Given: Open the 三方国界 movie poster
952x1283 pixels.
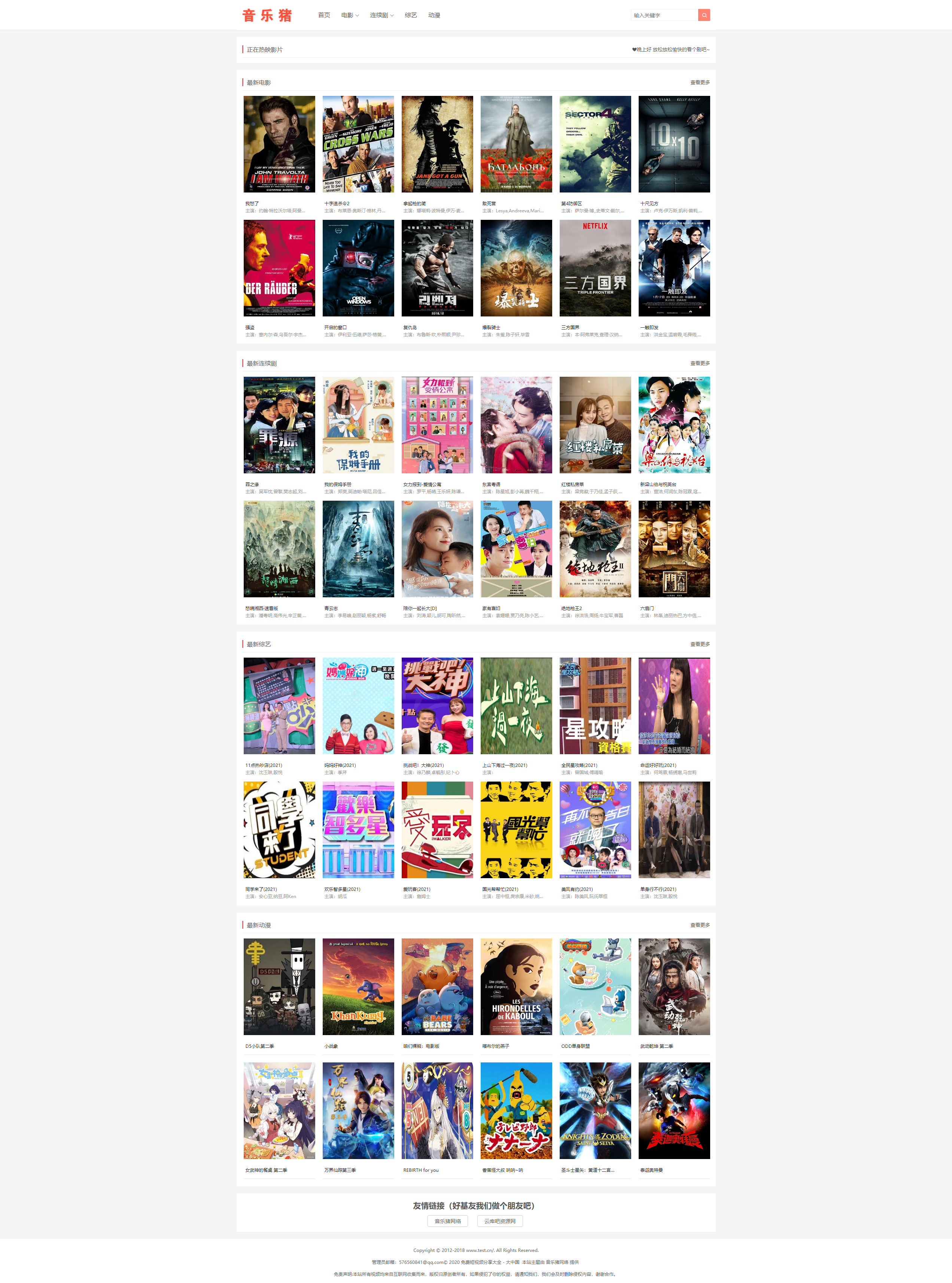Looking at the screenshot, I should coord(595,268).
